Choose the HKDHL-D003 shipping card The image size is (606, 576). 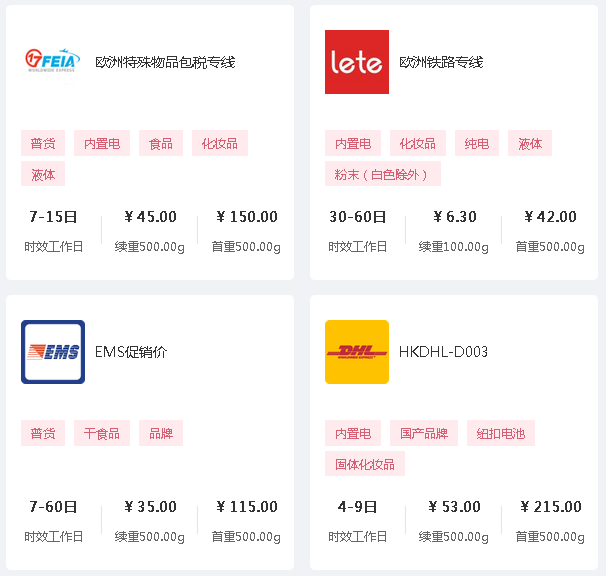443,352
